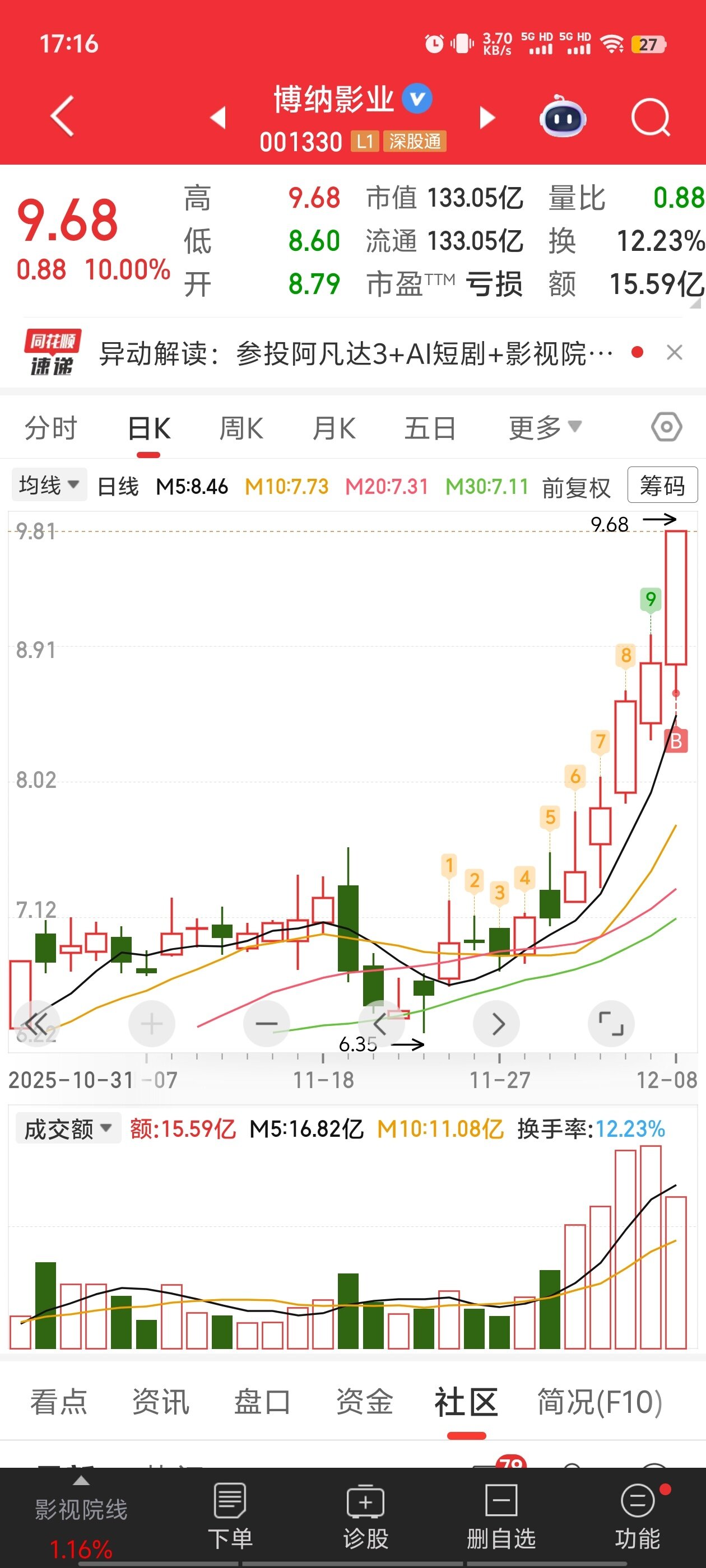The height and width of the screenshot is (1568, 706).
Task: Open the 简况(F10) tab
Action: coord(600,1402)
